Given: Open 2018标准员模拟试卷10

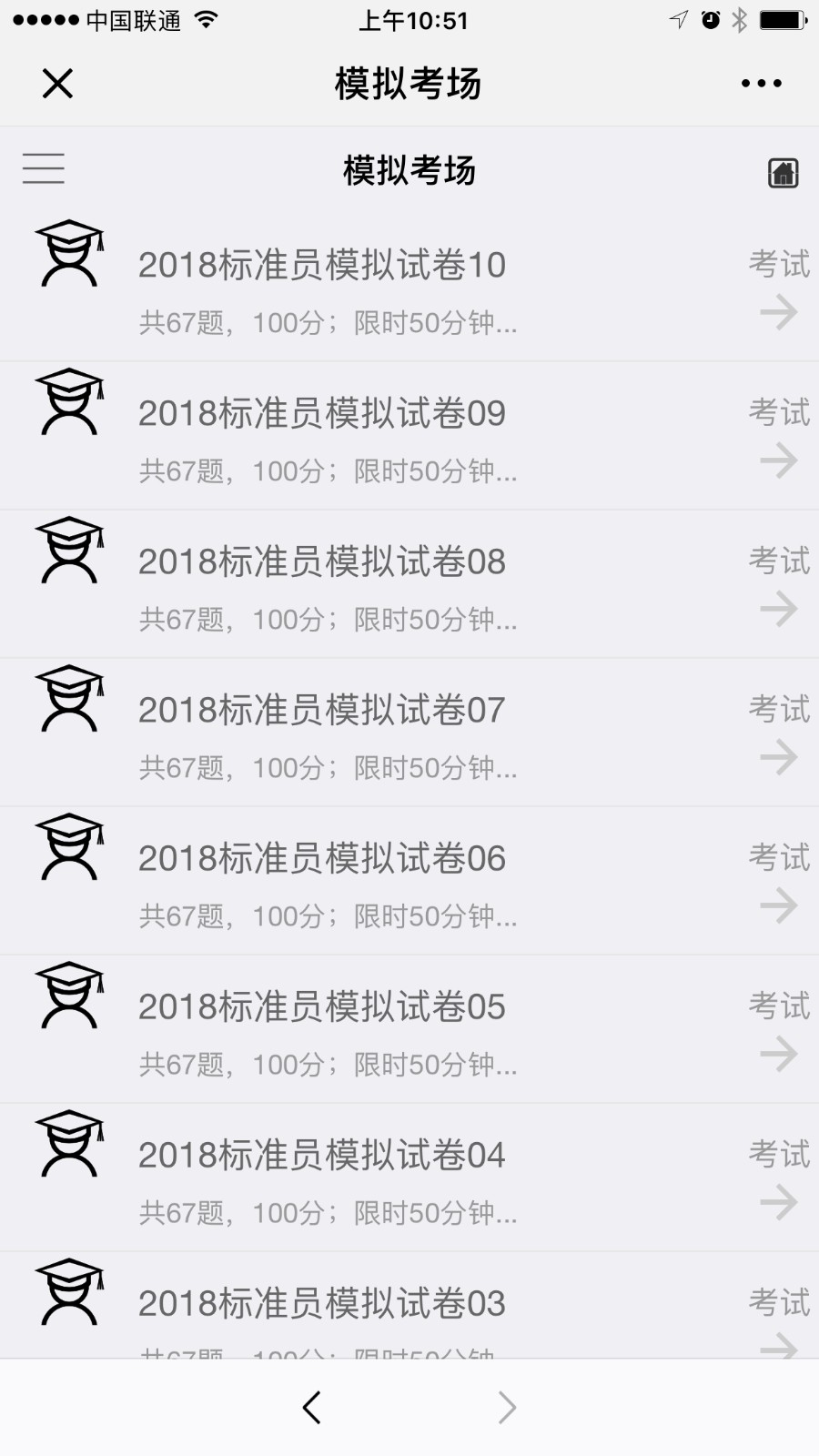Looking at the screenshot, I should coord(321,266).
